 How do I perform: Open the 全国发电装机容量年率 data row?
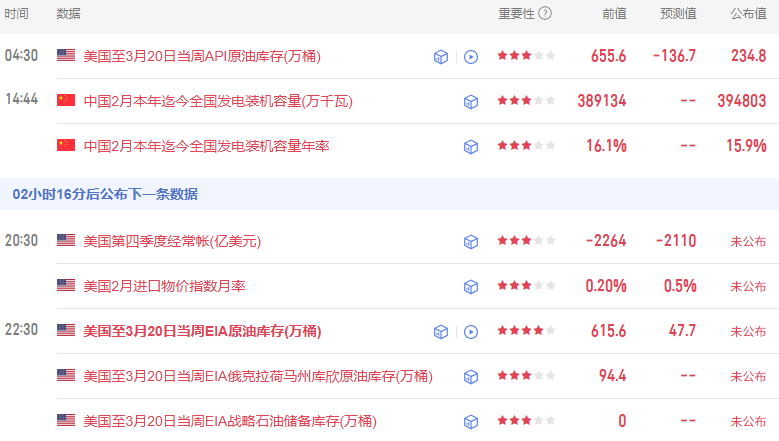pos(206,146)
